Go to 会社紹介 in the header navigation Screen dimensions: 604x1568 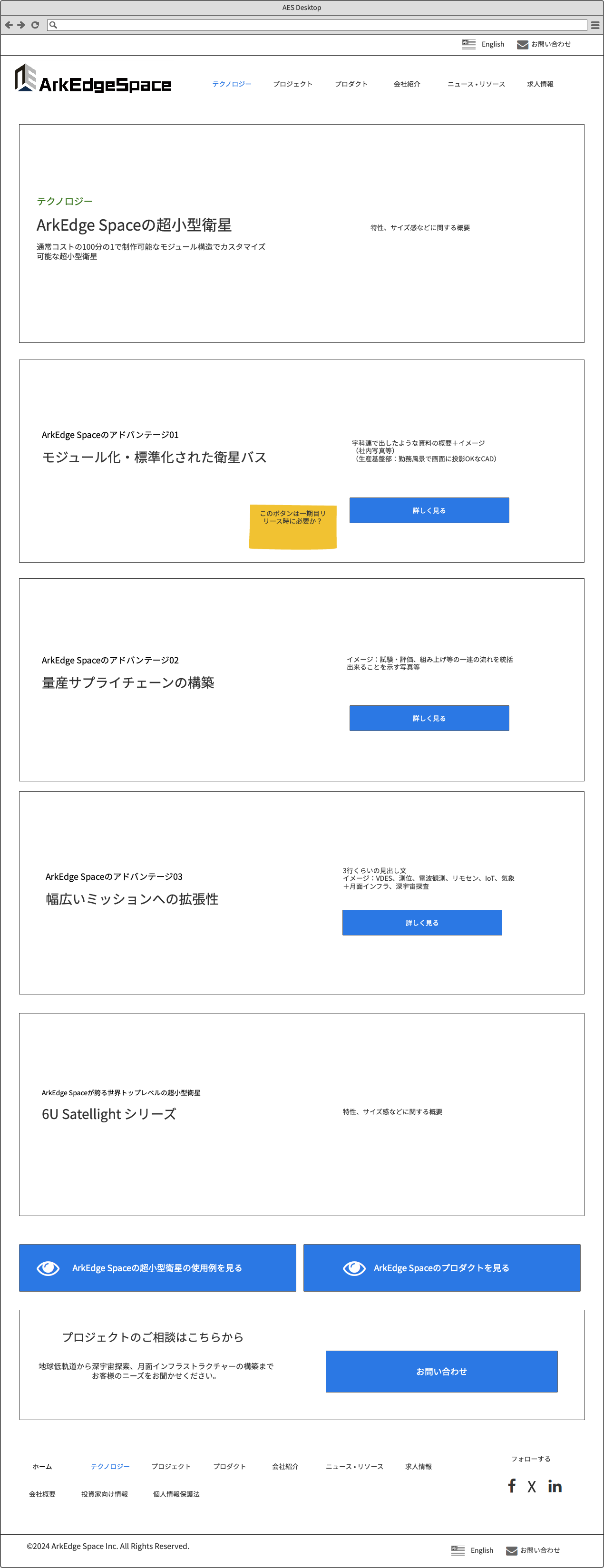point(407,84)
